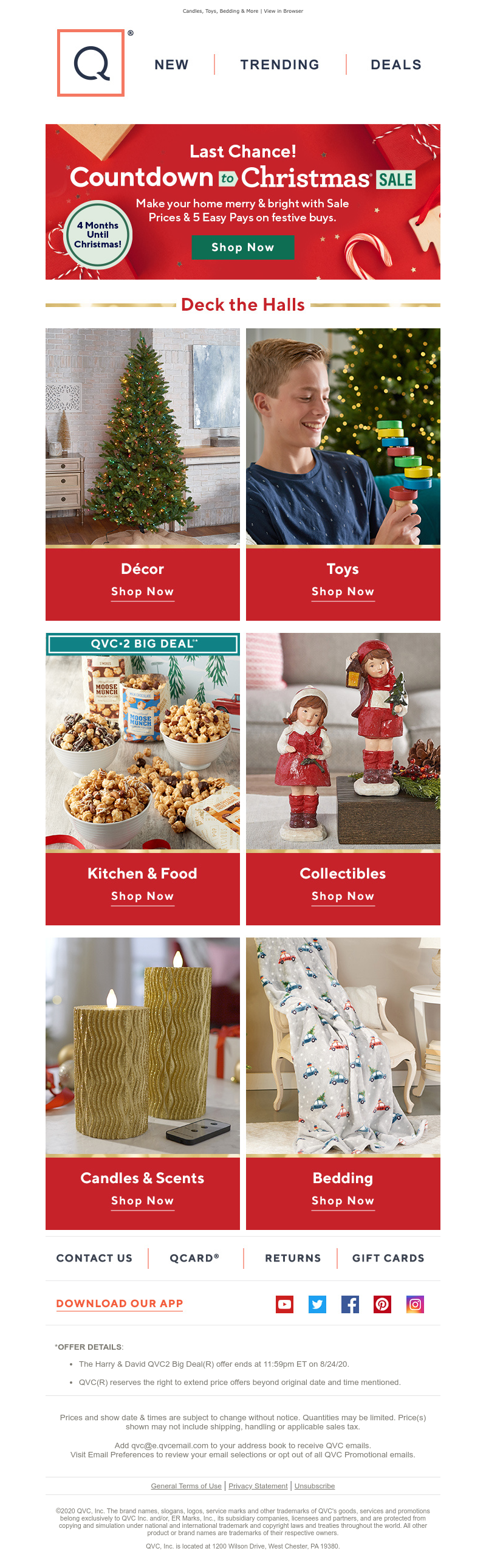Open the Contact Us link

click(94, 1258)
